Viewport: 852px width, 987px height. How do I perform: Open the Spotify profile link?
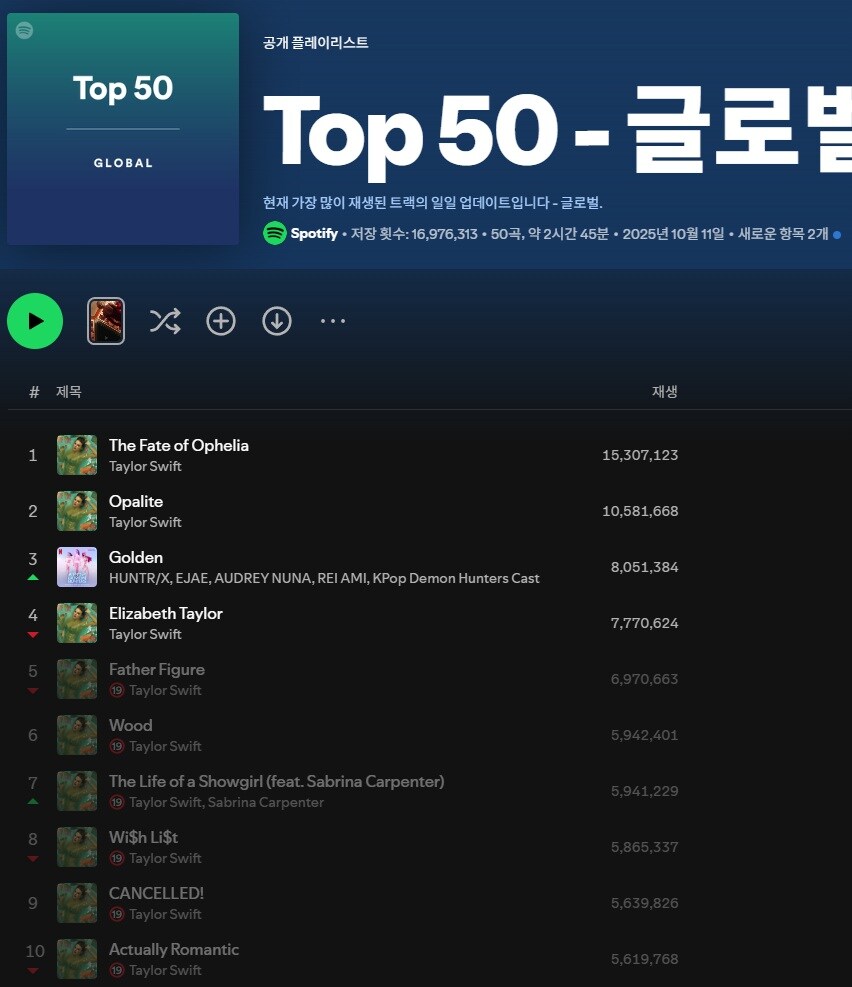click(313, 234)
